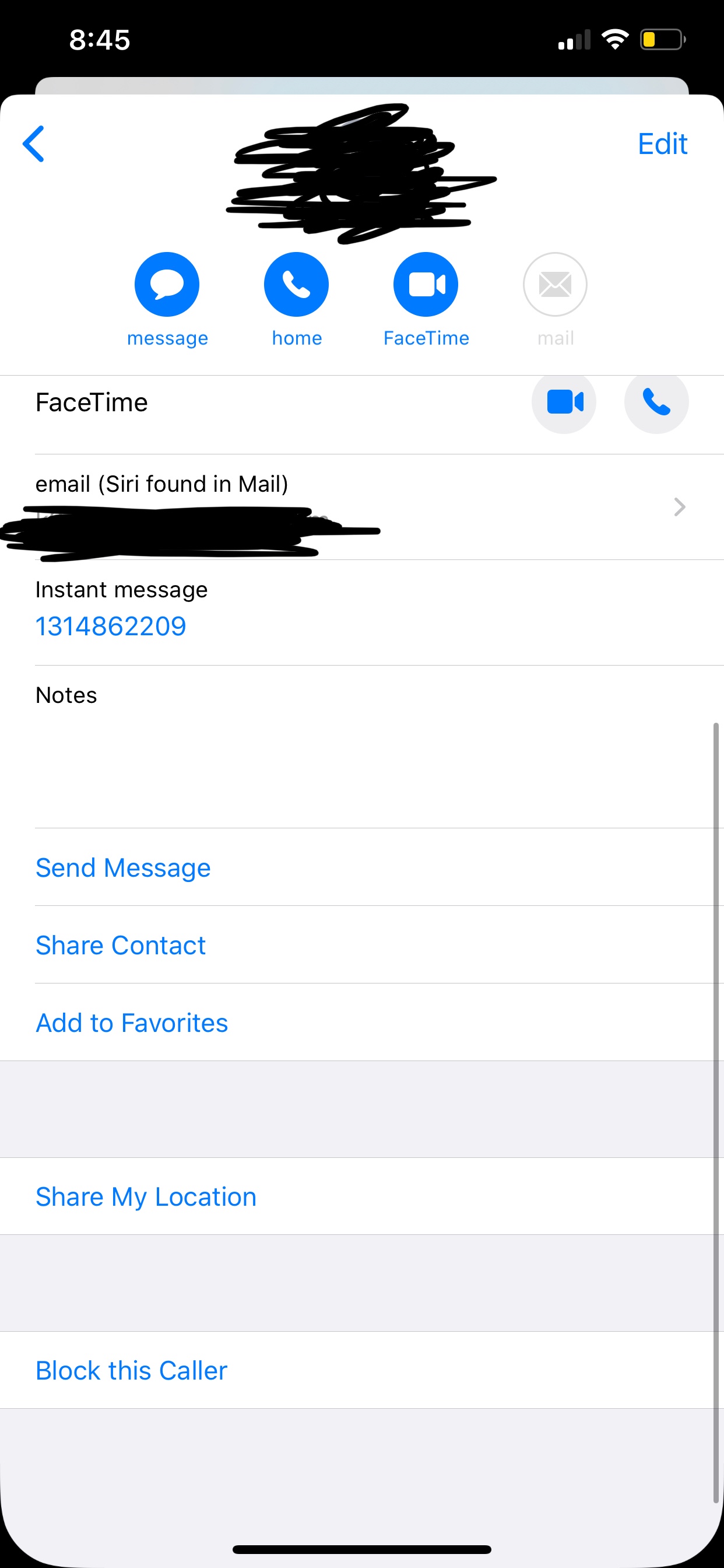This screenshot has height=1568, width=724.
Task: Start a FaceTime audio call from the row
Action: 656,402
